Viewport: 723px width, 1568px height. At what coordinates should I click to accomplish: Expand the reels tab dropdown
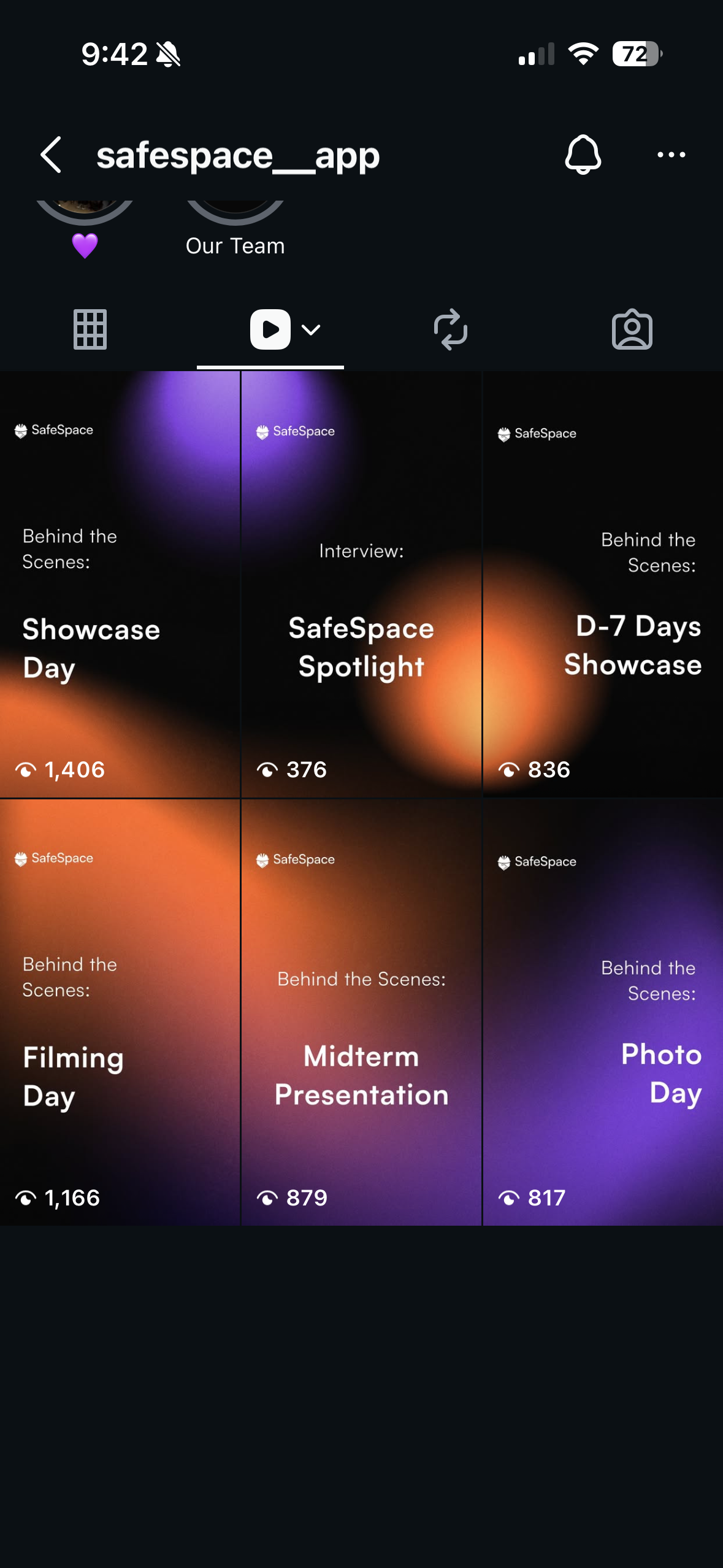[311, 329]
